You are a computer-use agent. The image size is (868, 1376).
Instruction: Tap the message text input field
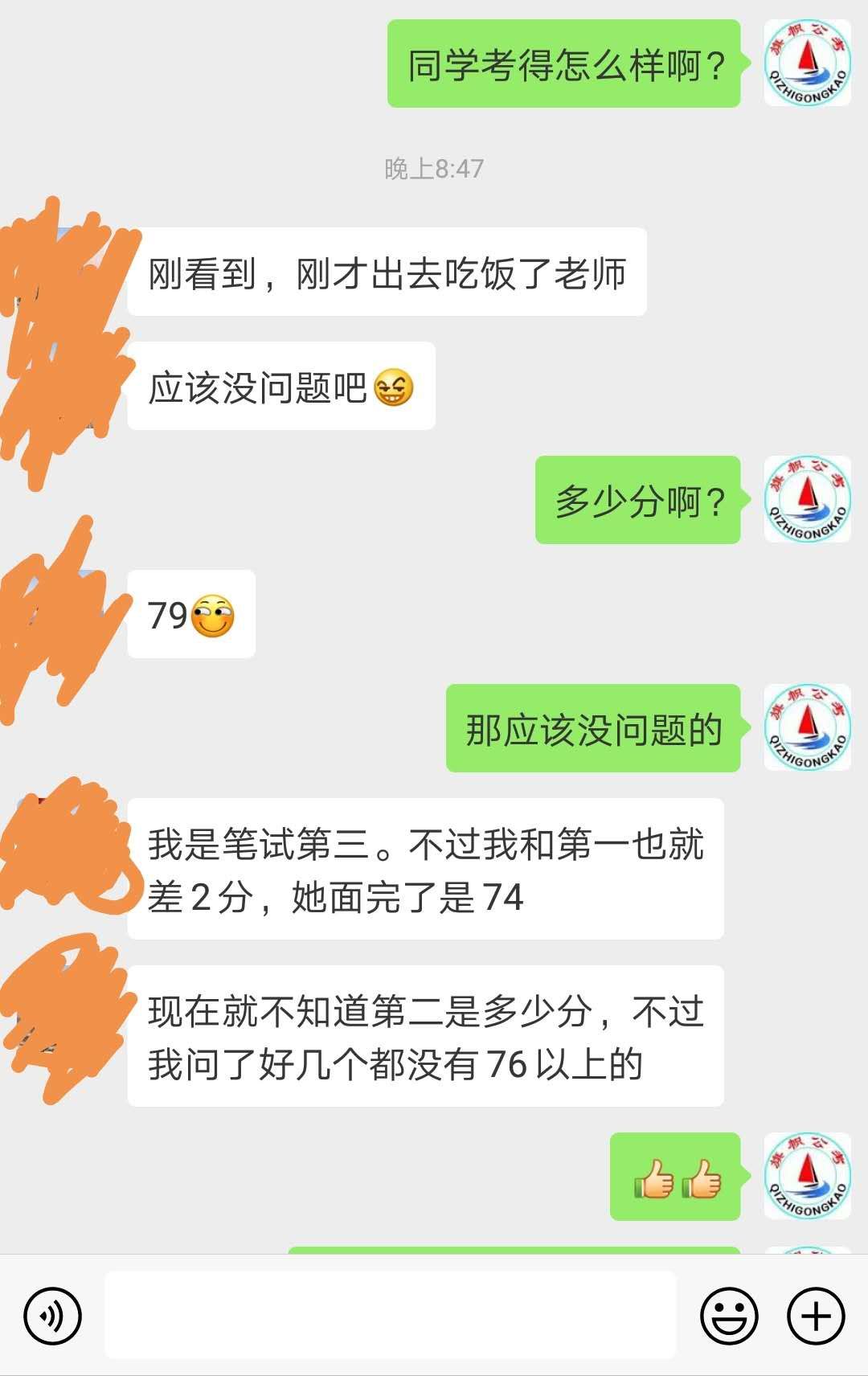(x=390, y=1316)
